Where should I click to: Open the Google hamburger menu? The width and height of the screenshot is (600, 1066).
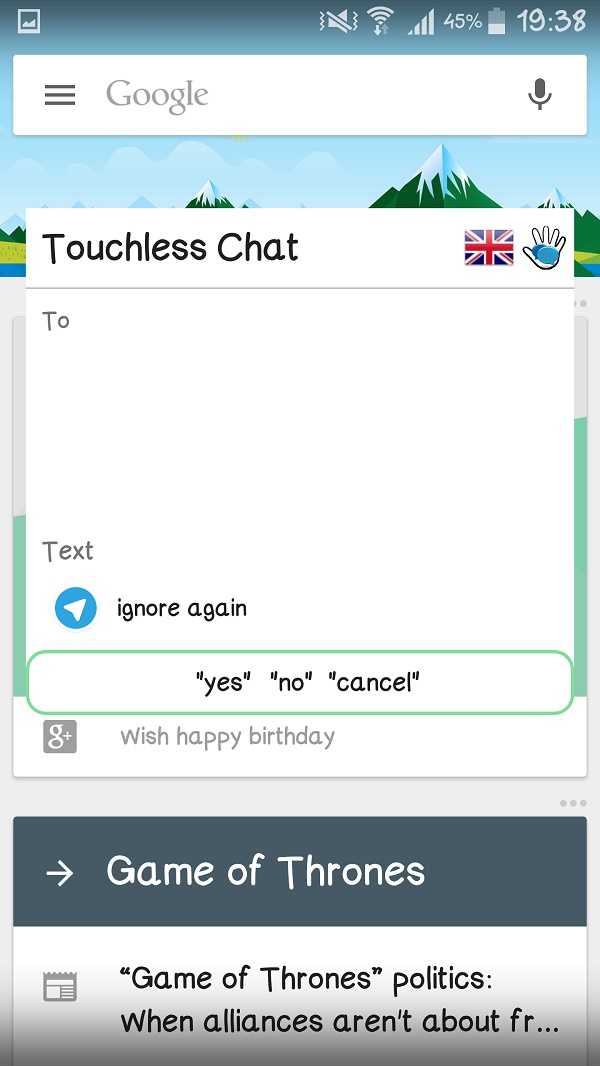coord(60,95)
